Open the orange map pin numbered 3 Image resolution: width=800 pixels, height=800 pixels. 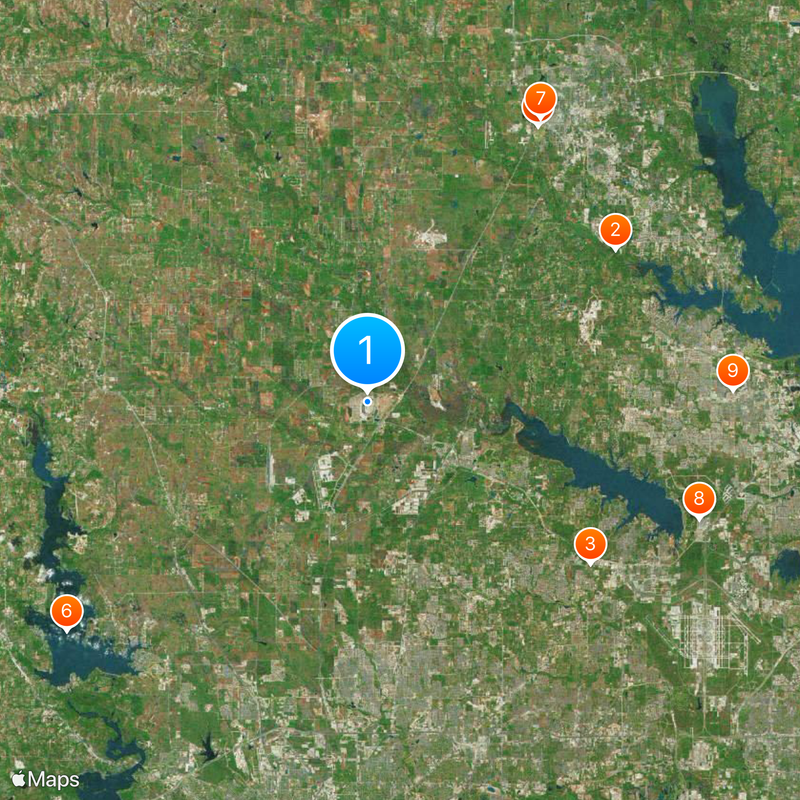coord(590,545)
